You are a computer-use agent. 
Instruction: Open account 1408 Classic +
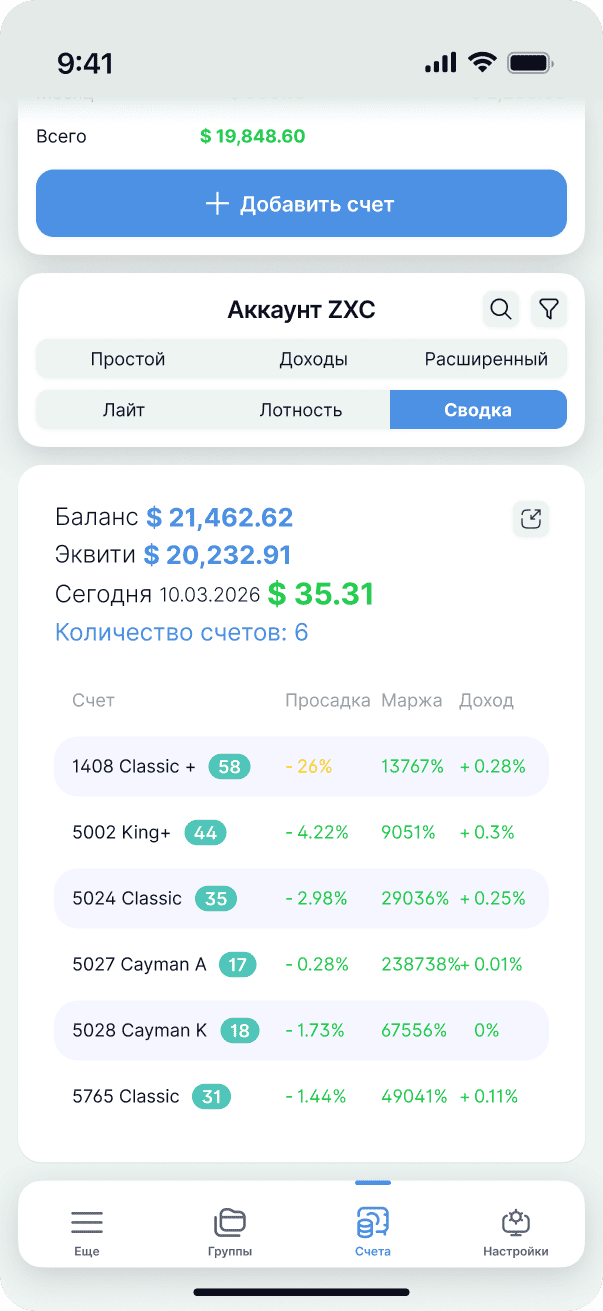point(301,767)
